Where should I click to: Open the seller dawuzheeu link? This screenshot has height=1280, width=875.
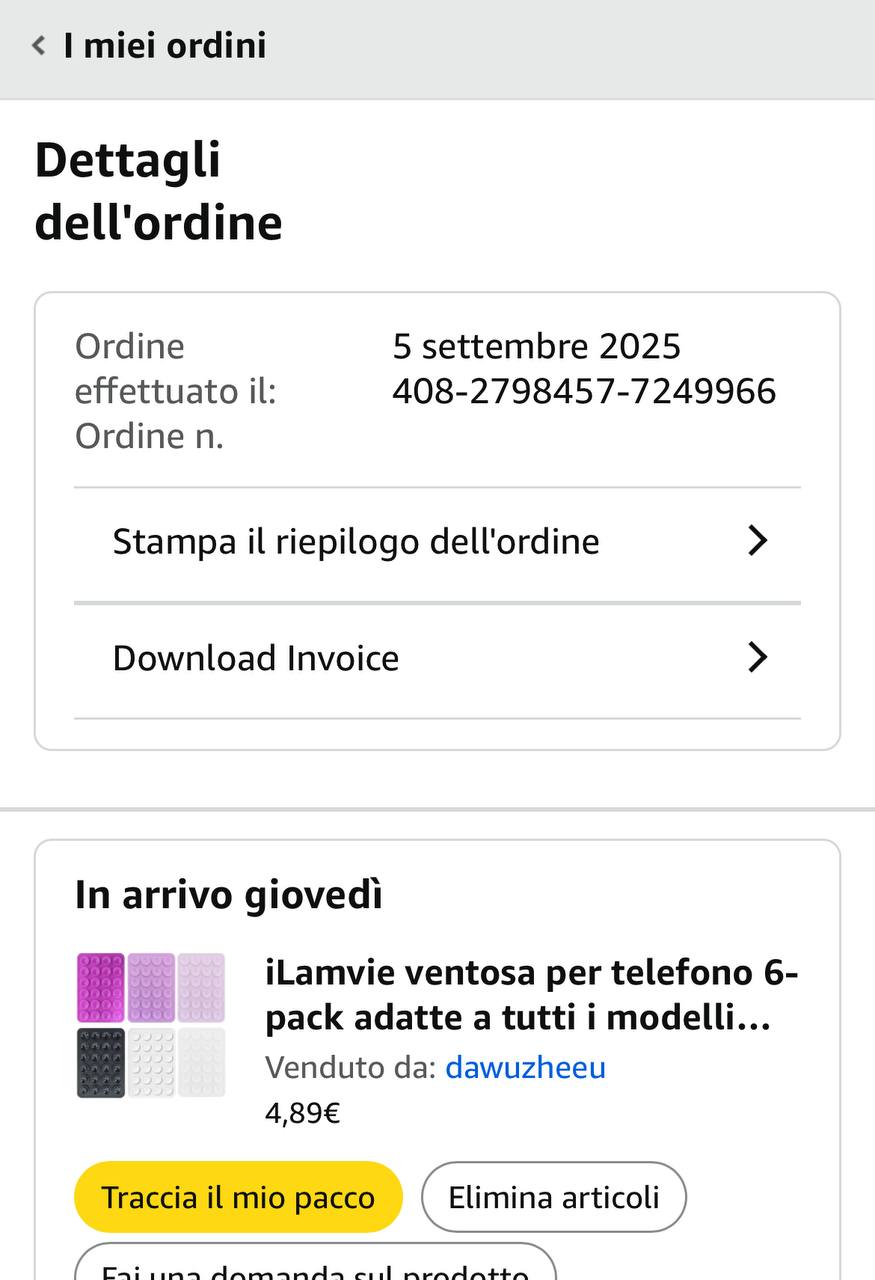pos(525,1068)
